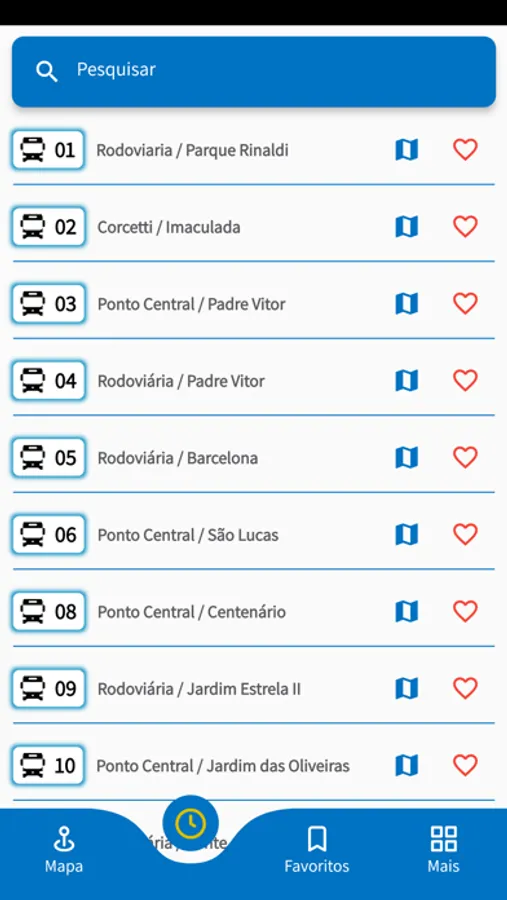The width and height of the screenshot is (507, 900).
Task: Tap the central clock schedule button
Action: point(191,824)
